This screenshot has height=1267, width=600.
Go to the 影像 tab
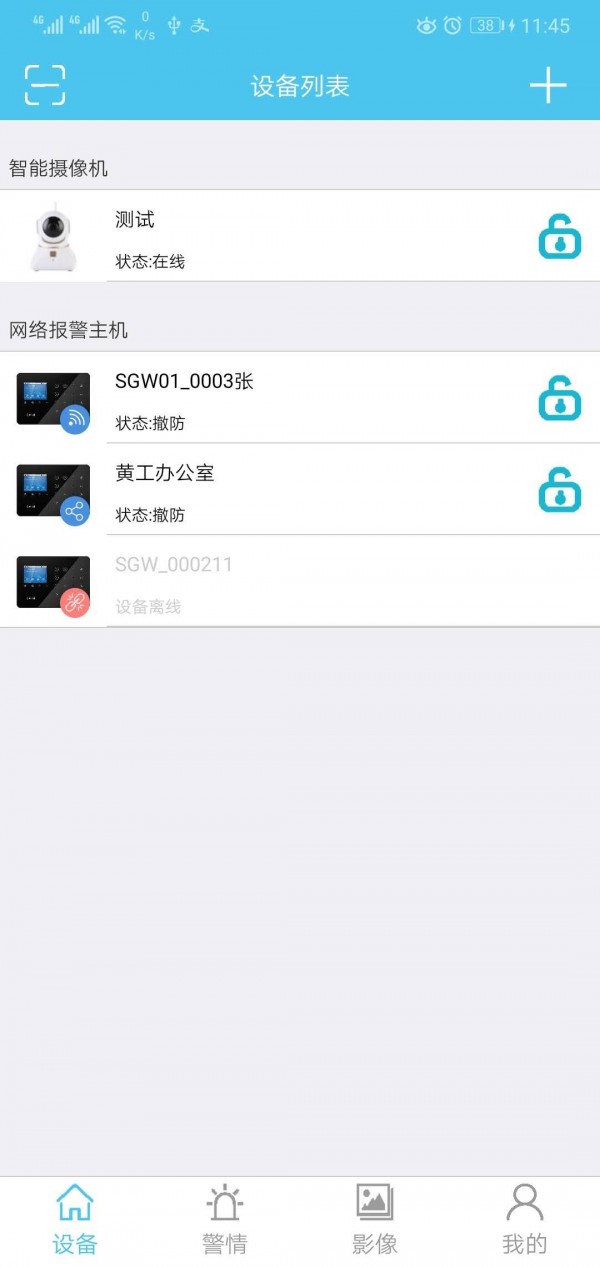click(x=375, y=1220)
